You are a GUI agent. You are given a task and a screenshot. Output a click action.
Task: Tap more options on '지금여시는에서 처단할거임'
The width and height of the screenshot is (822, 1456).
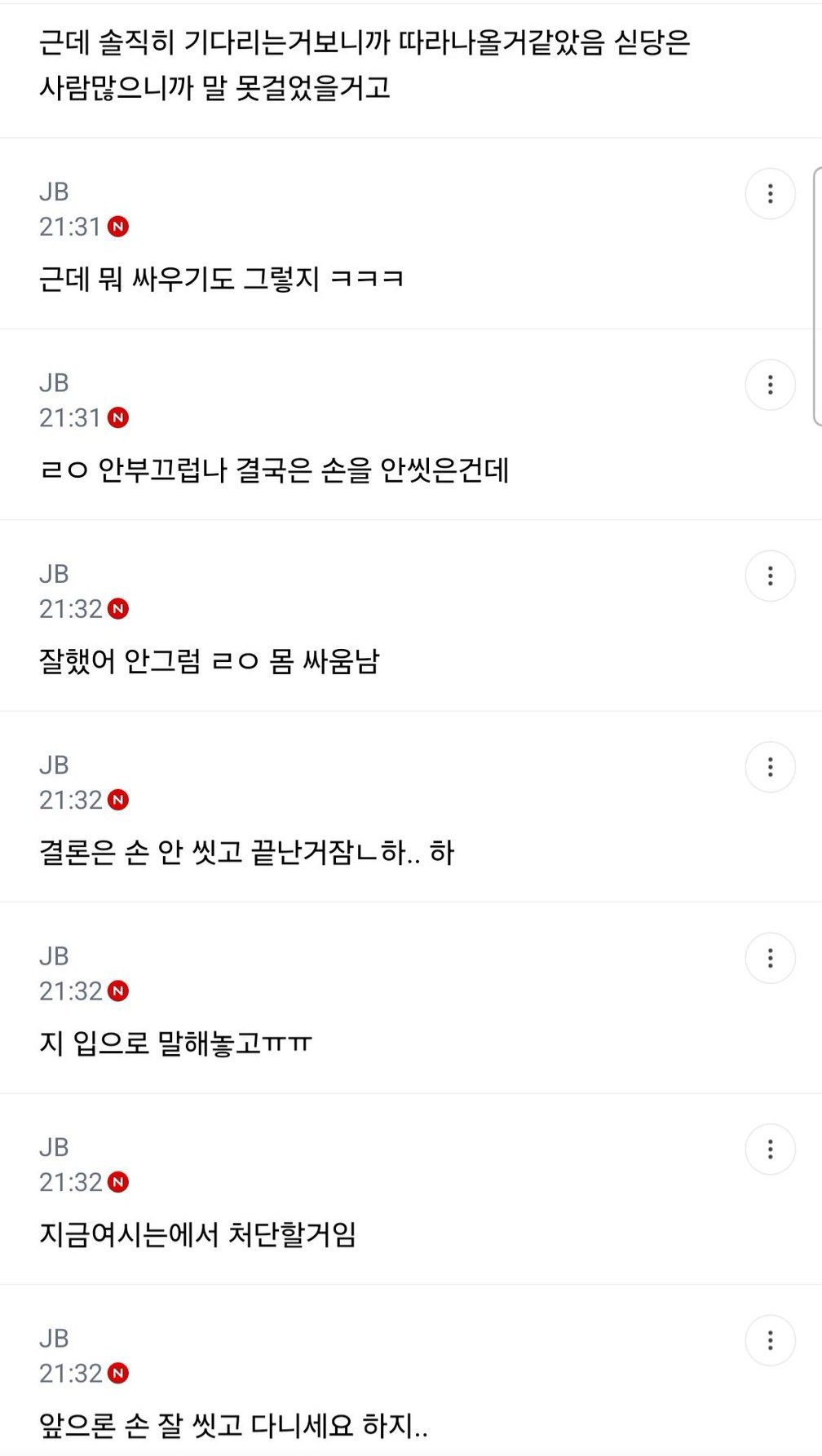point(770,1149)
